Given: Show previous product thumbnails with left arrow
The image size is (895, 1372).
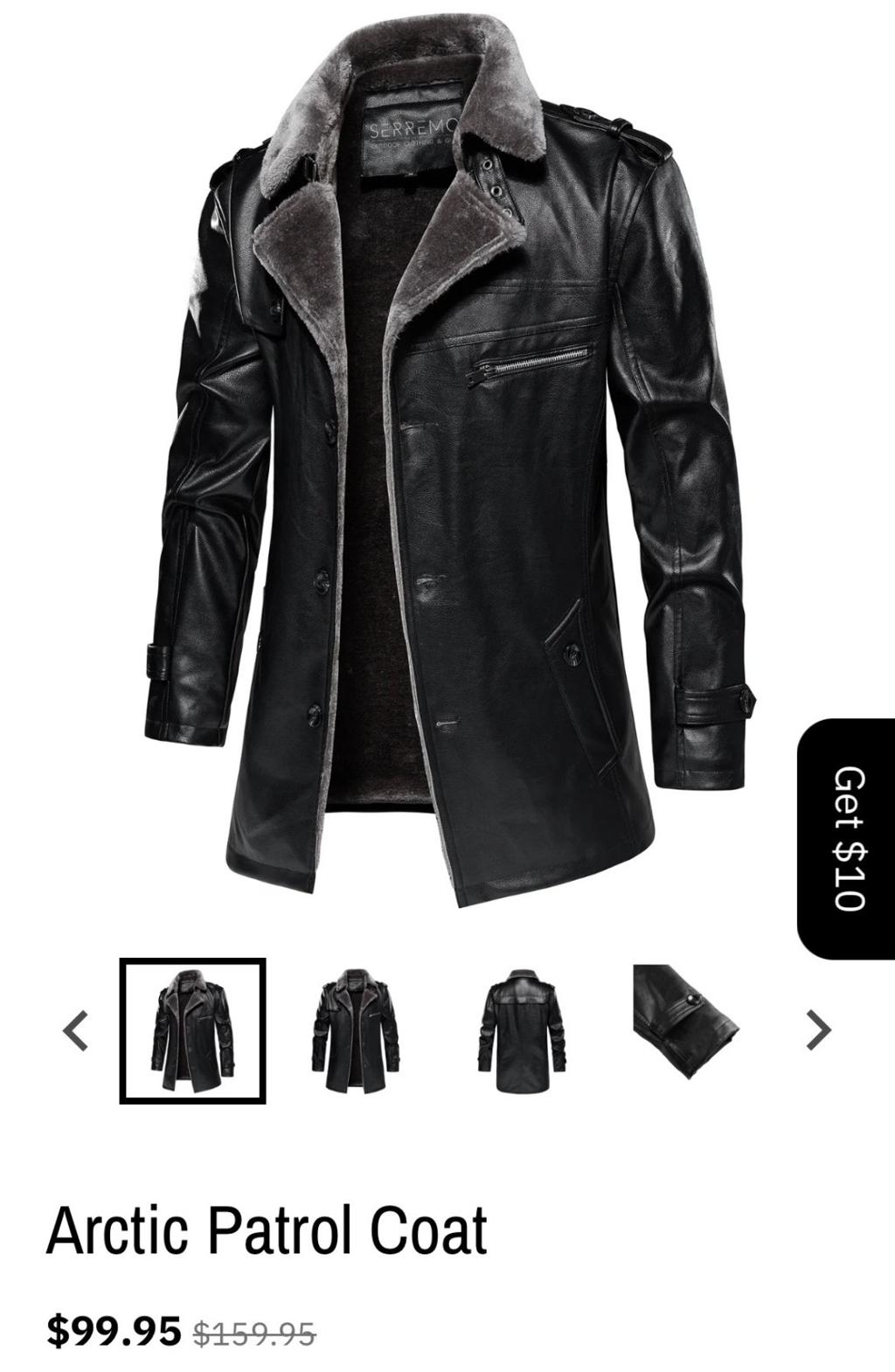Looking at the screenshot, I should pyautogui.click(x=76, y=1030).
